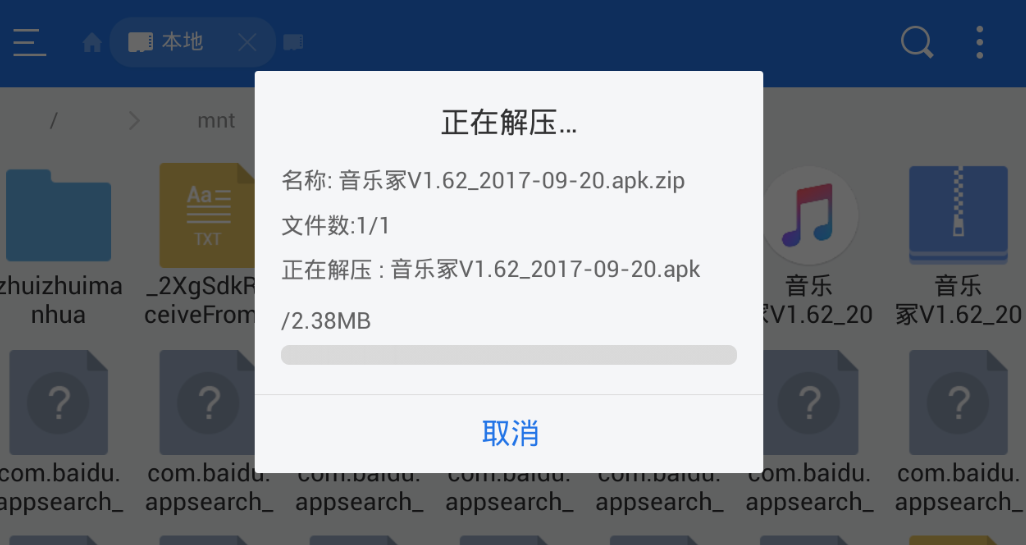Go to the root slash path segment
The width and height of the screenshot is (1026, 545).
click(53, 121)
